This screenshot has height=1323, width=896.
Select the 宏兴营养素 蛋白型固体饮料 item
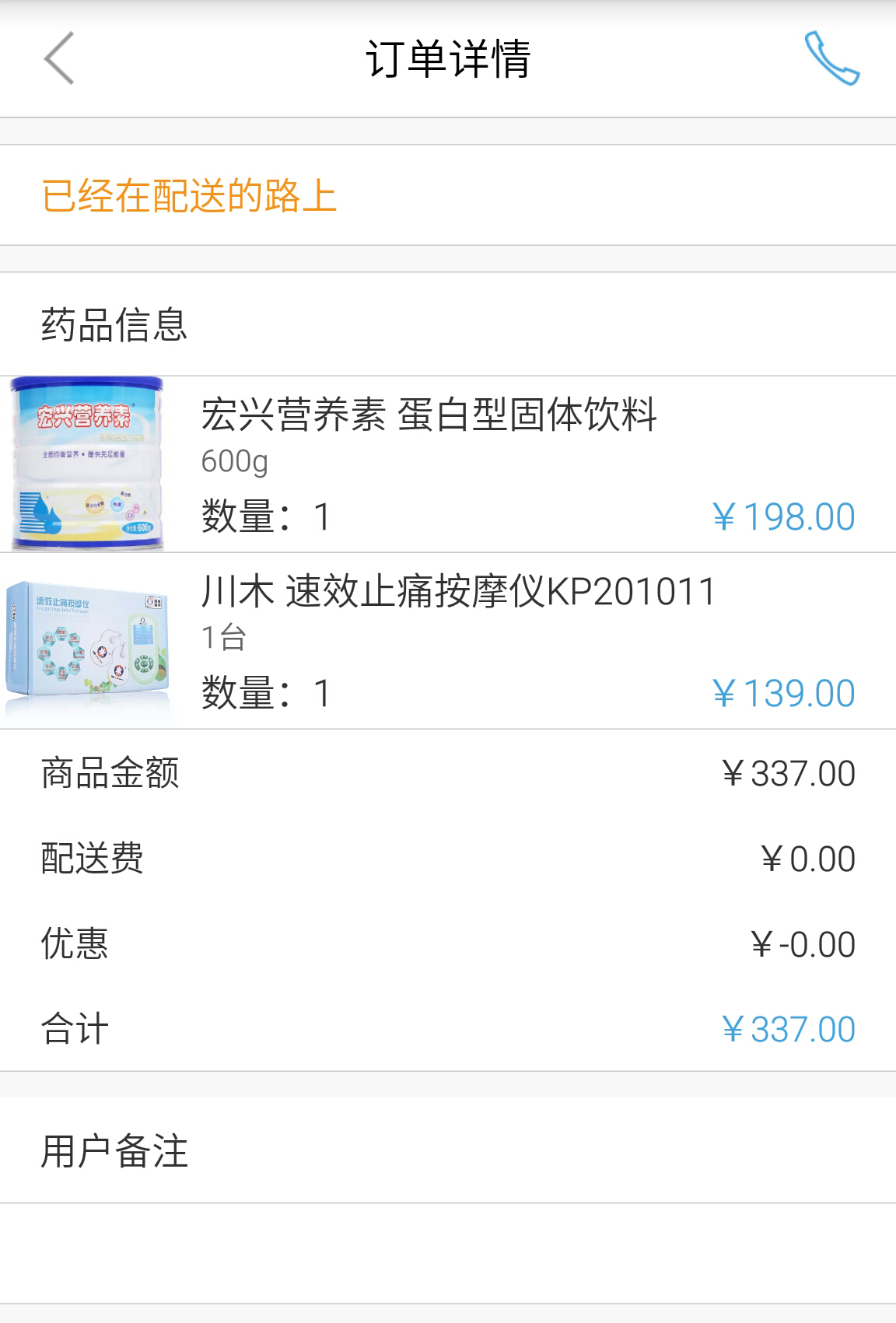428,418
